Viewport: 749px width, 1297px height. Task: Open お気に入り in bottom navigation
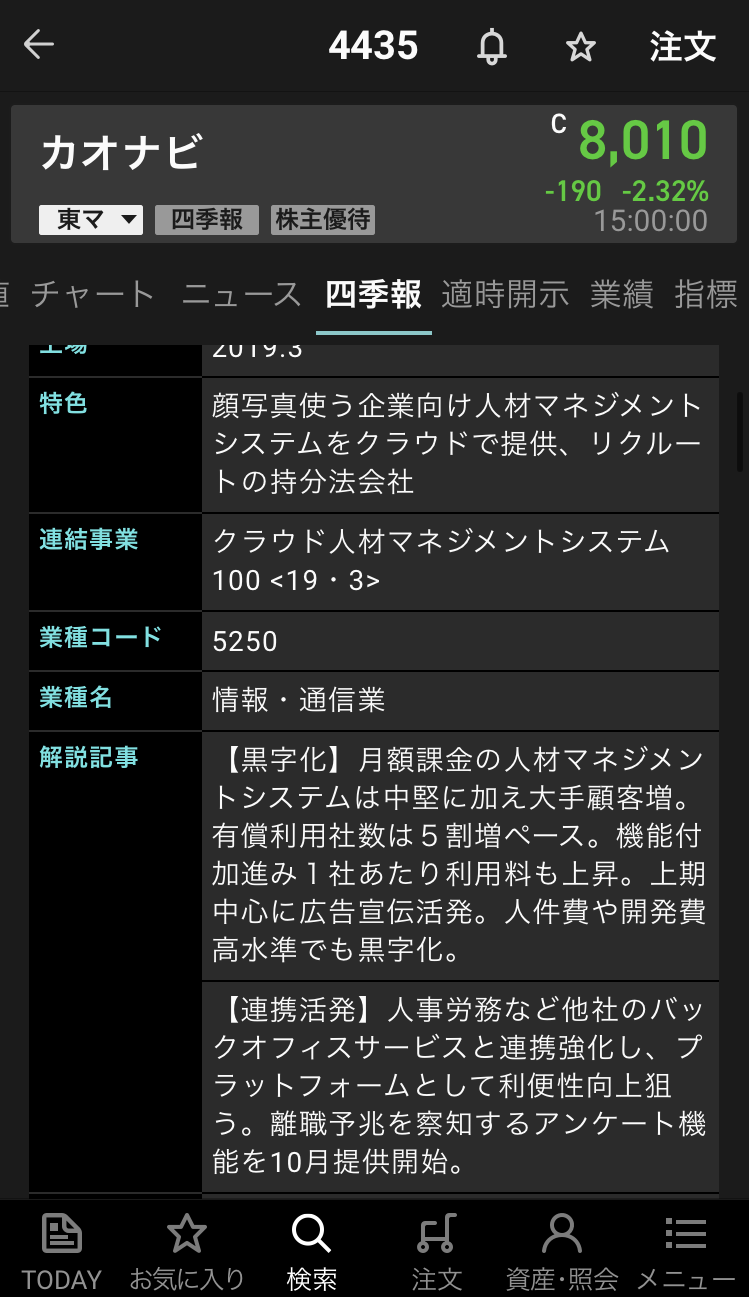coord(187,1250)
